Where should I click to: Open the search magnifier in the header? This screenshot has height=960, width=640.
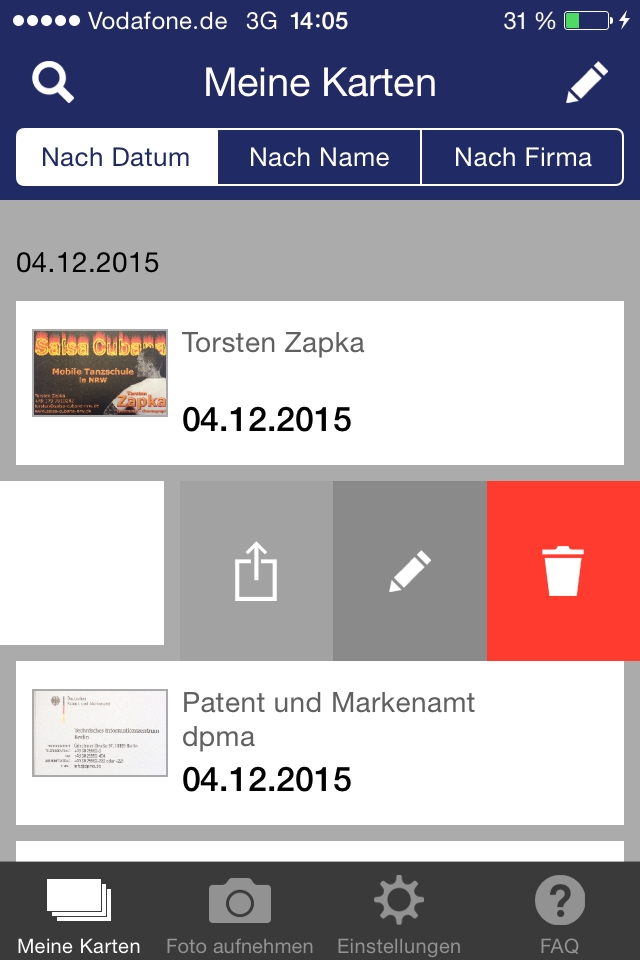(x=53, y=82)
